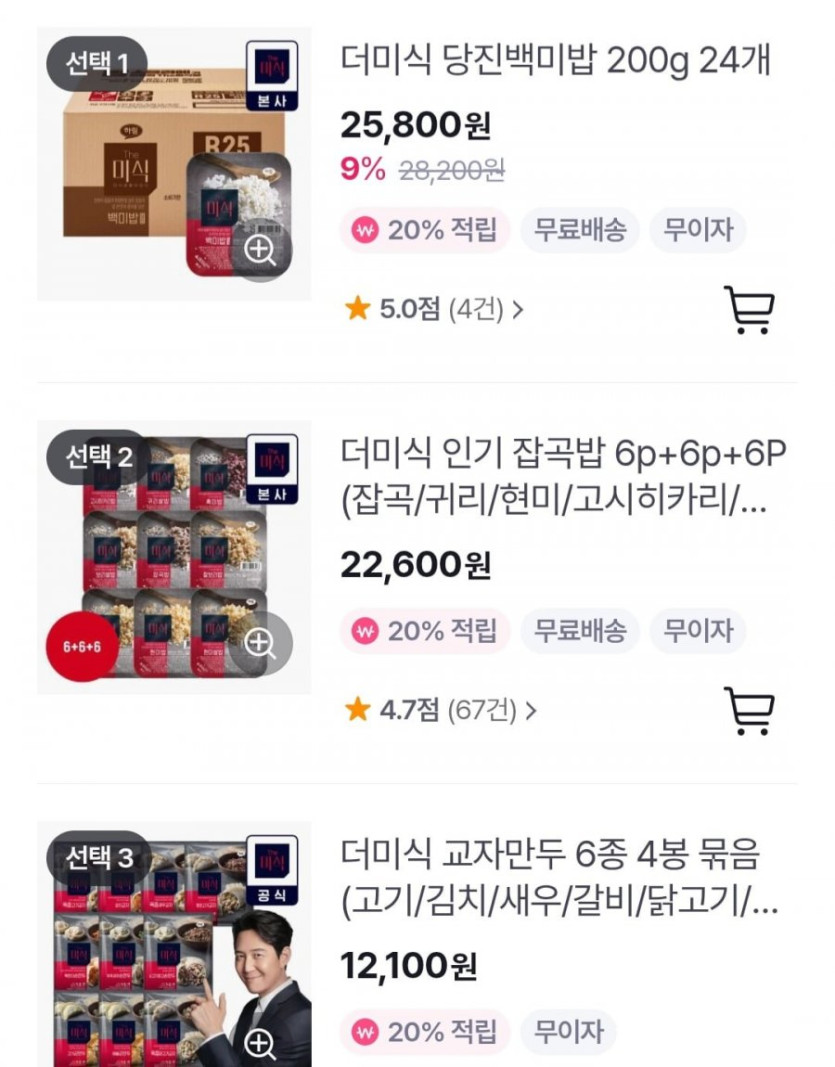Zoom the 교자만두 product image
Screen dimensions: 835x1067
261,1044
